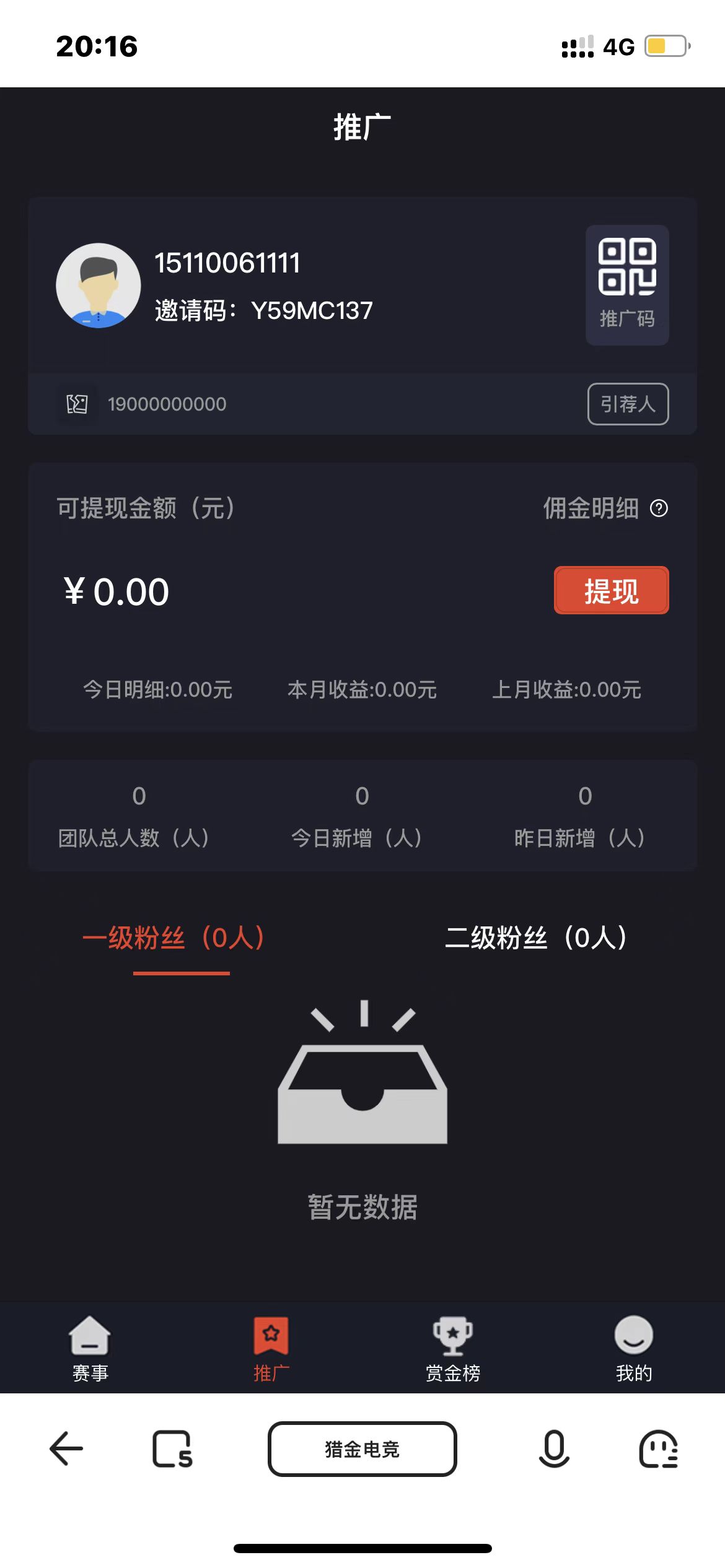
Task: Open the browser assistant face menu
Action: click(x=658, y=1449)
